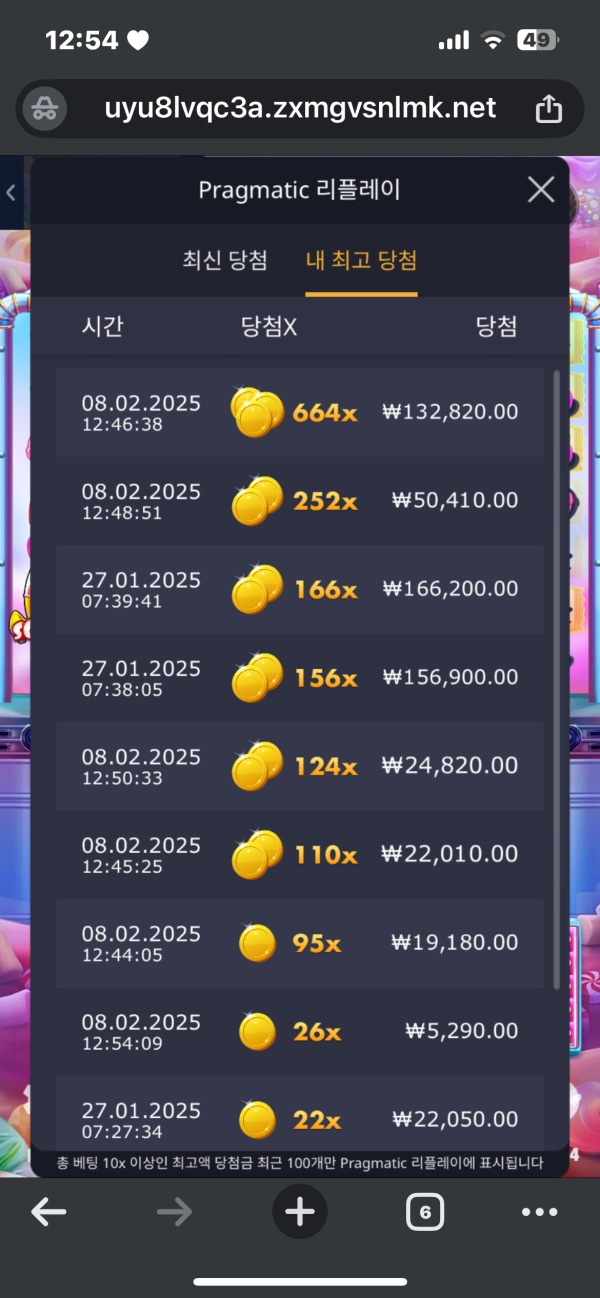Switch to the 최신 당첨 tab
600x1298 pixels.
click(x=225, y=261)
